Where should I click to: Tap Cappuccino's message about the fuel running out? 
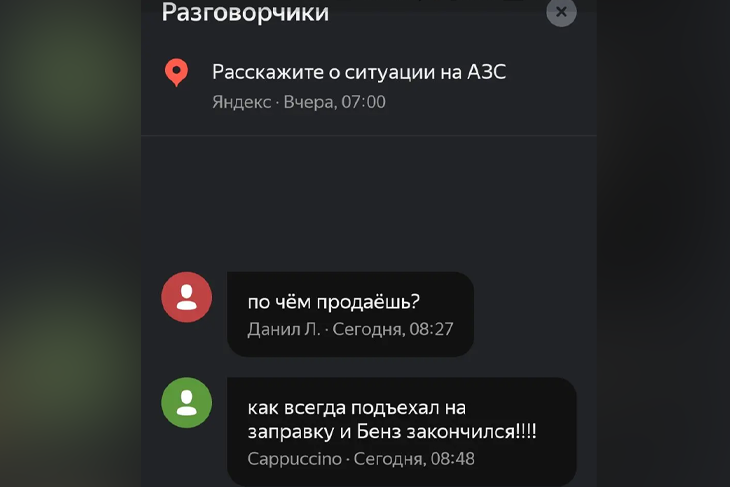pyautogui.click(x=402, y=432)
